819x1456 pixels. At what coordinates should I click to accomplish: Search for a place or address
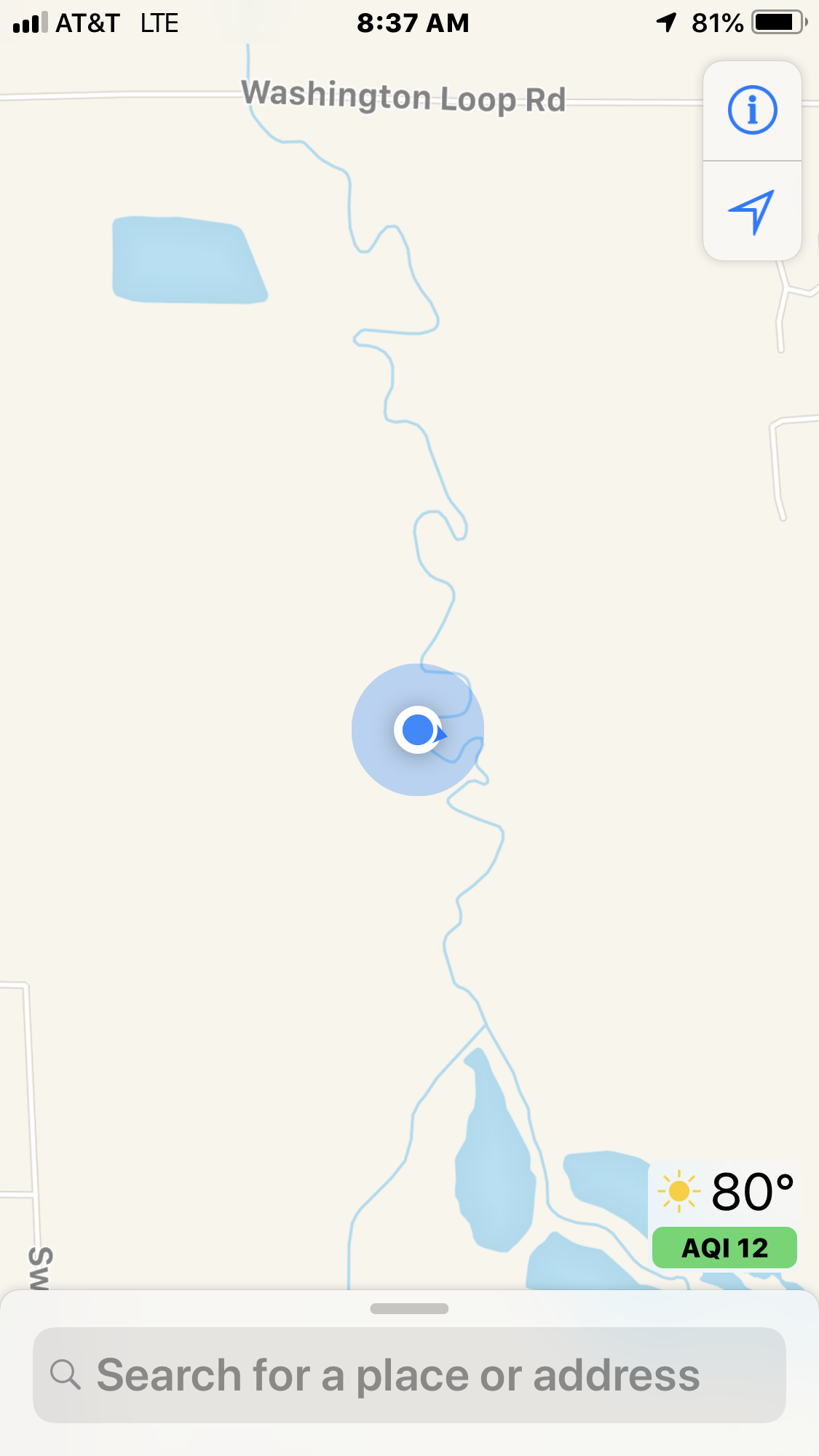pyautogui.click(x=409, y=1375)
